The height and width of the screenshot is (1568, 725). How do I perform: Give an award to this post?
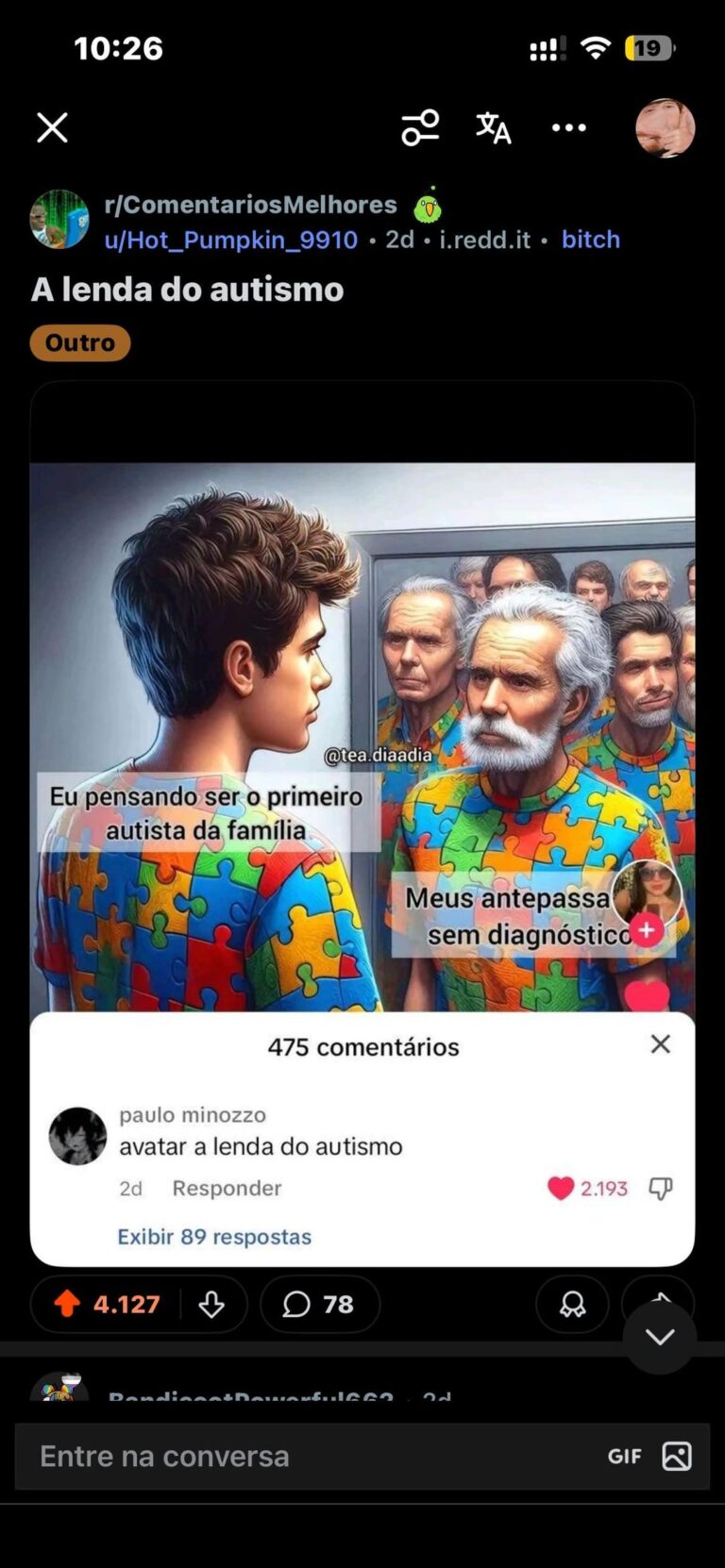(x=572, y=1304)
